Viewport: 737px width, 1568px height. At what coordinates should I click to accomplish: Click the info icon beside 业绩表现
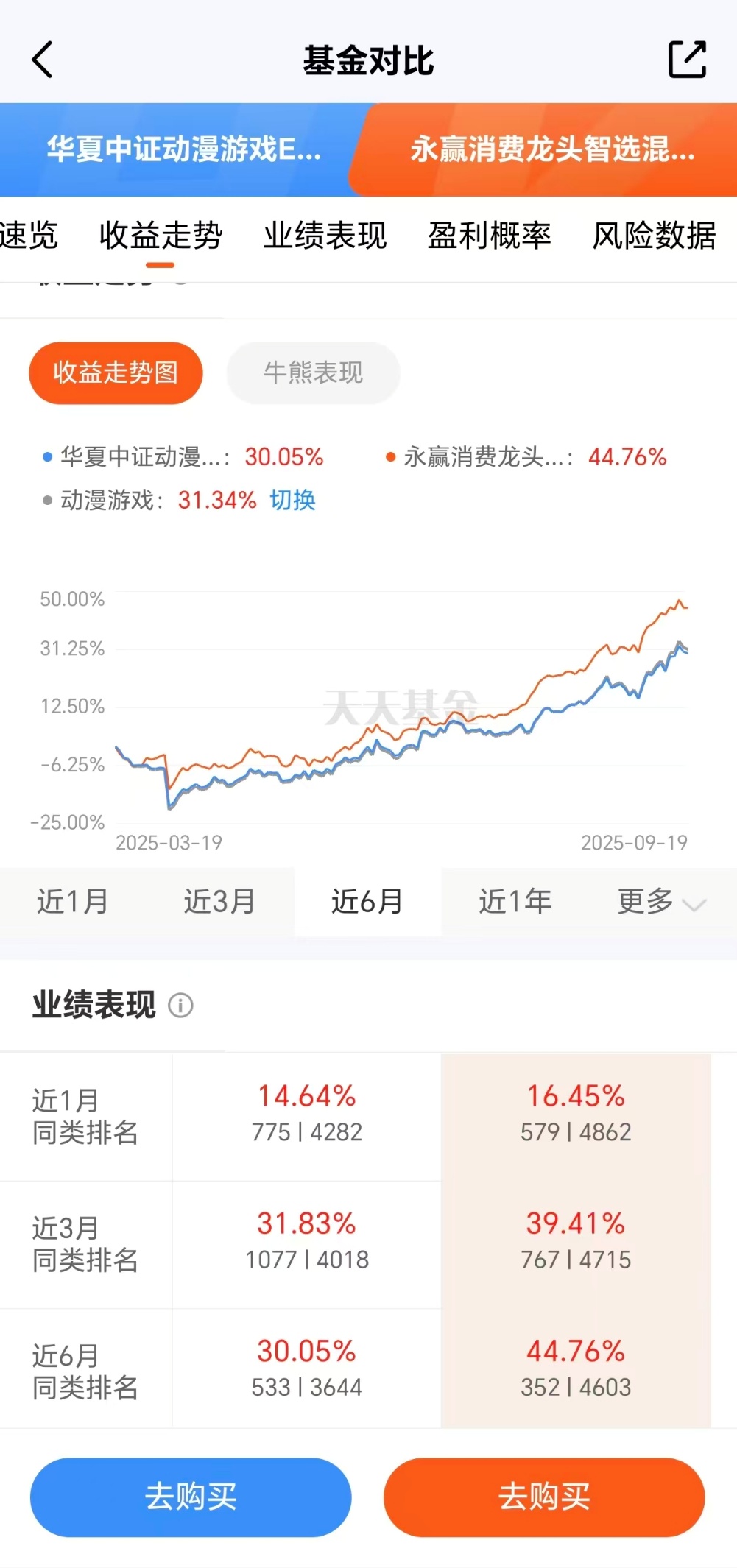coord(180,1006)
